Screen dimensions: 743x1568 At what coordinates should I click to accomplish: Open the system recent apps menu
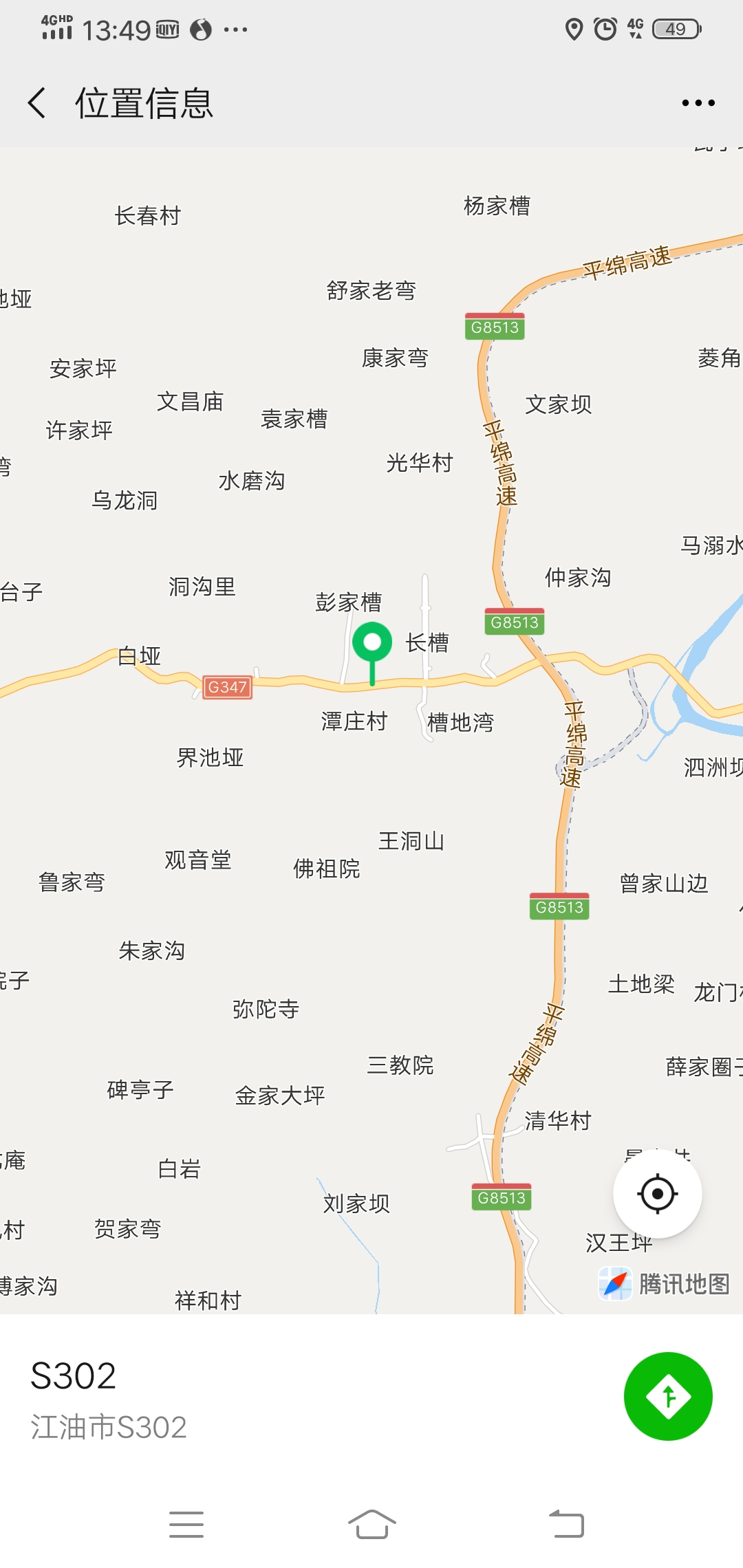[186, 1524]
